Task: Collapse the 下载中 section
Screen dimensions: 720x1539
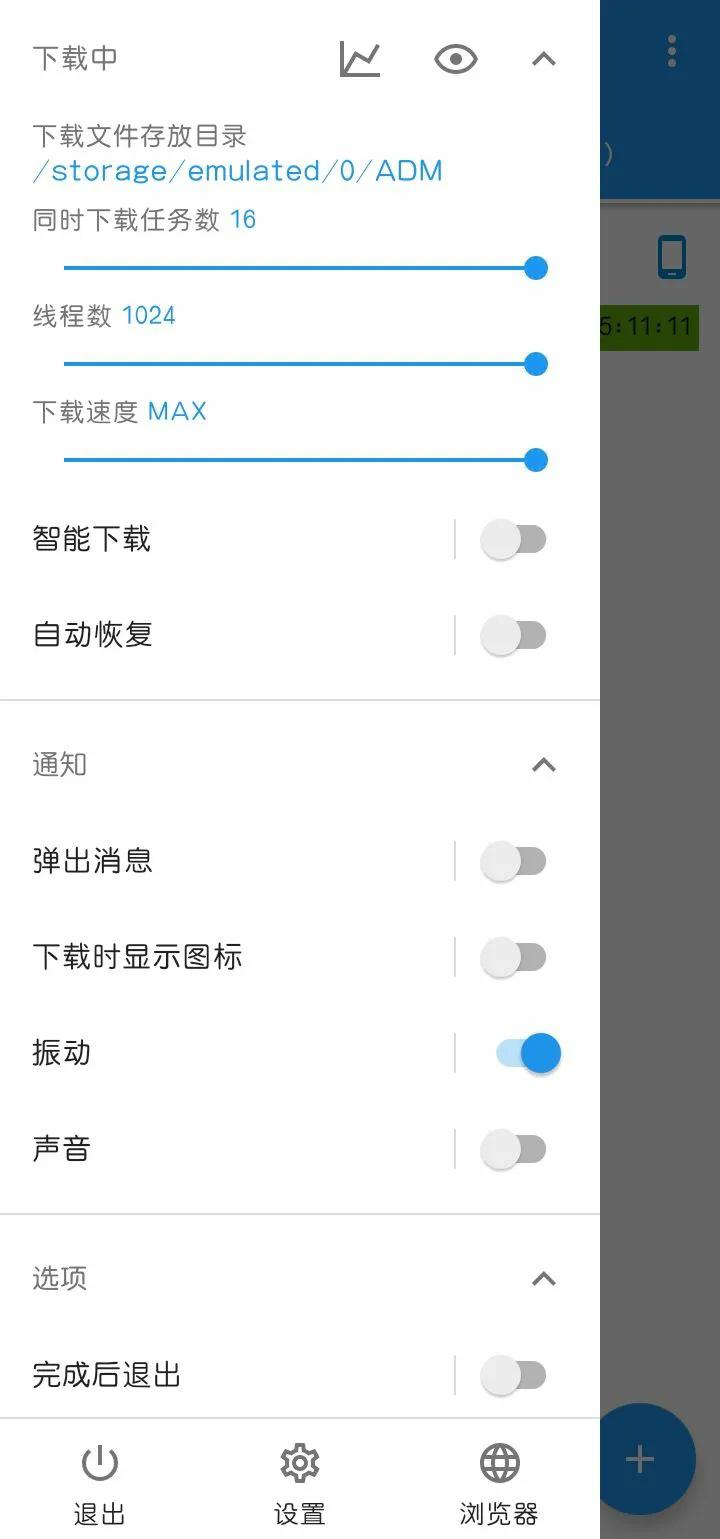Action: [542, 58]
